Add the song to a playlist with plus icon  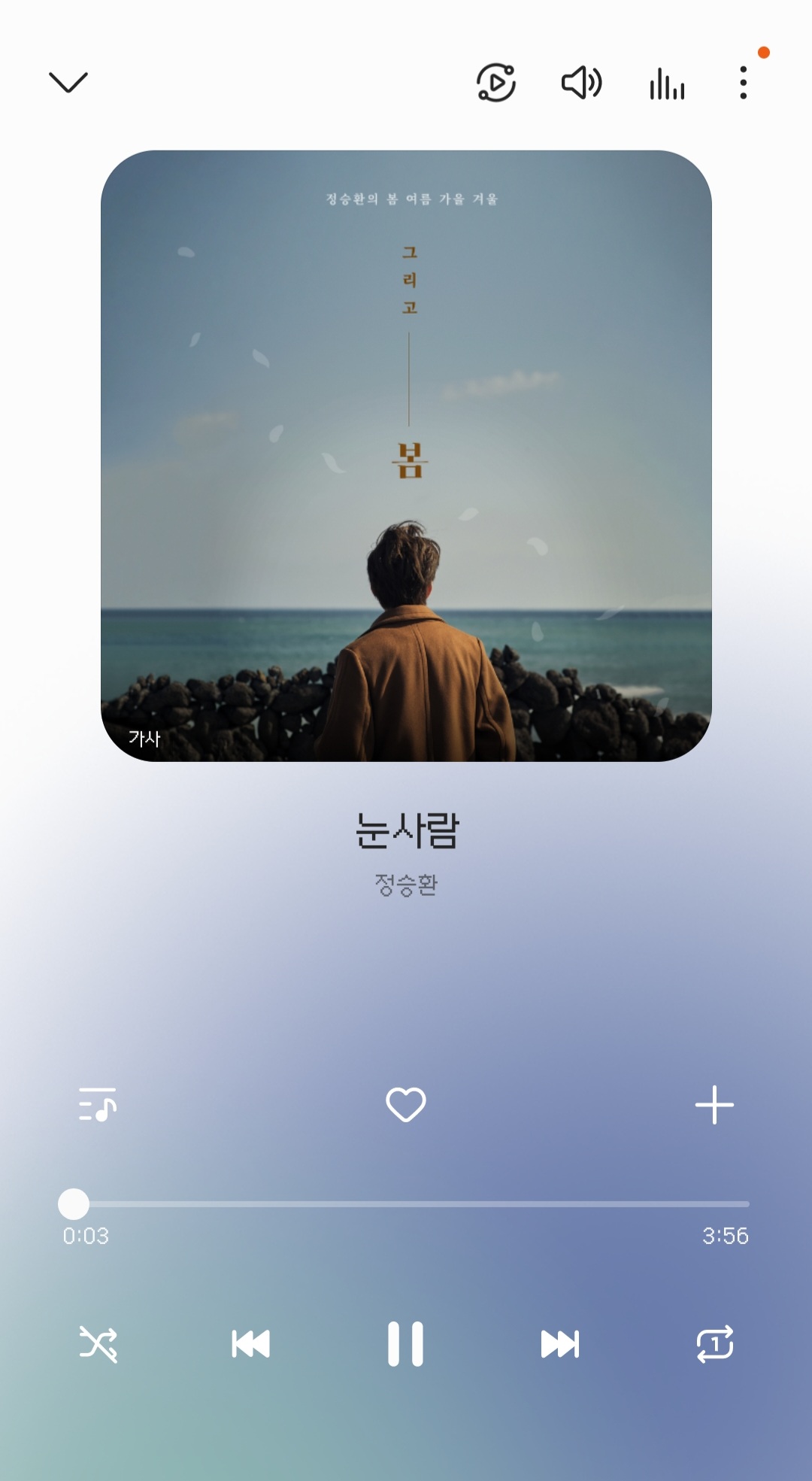[713, 1106]
